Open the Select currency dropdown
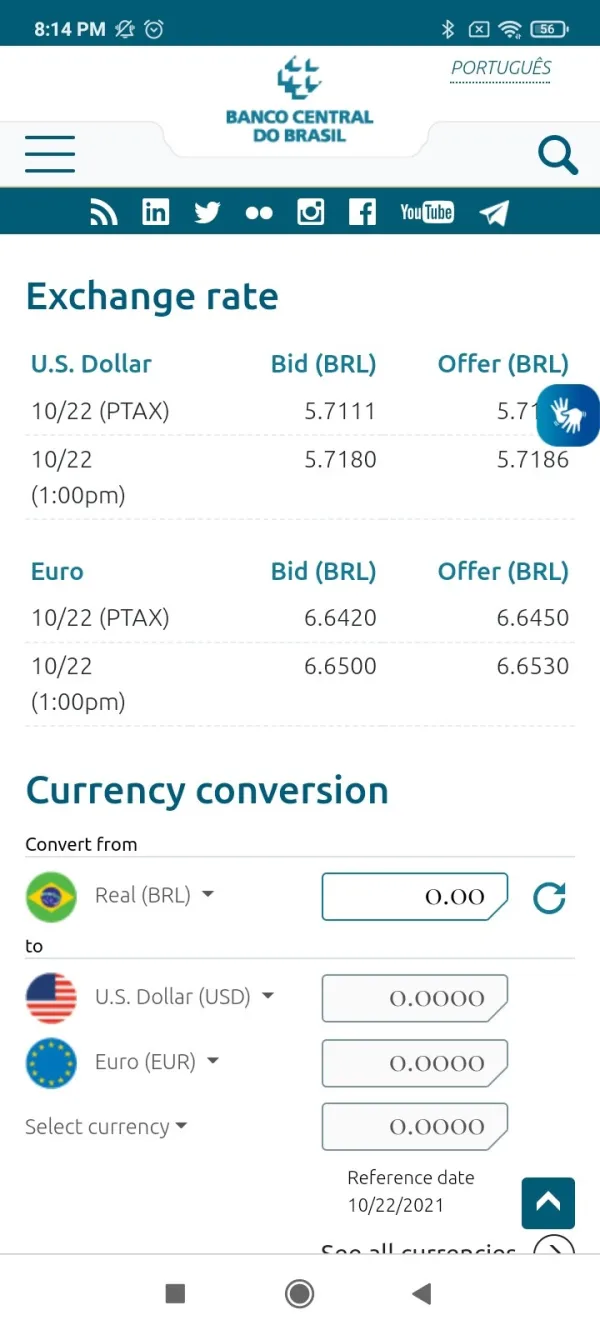 [x=106, y=1126]
